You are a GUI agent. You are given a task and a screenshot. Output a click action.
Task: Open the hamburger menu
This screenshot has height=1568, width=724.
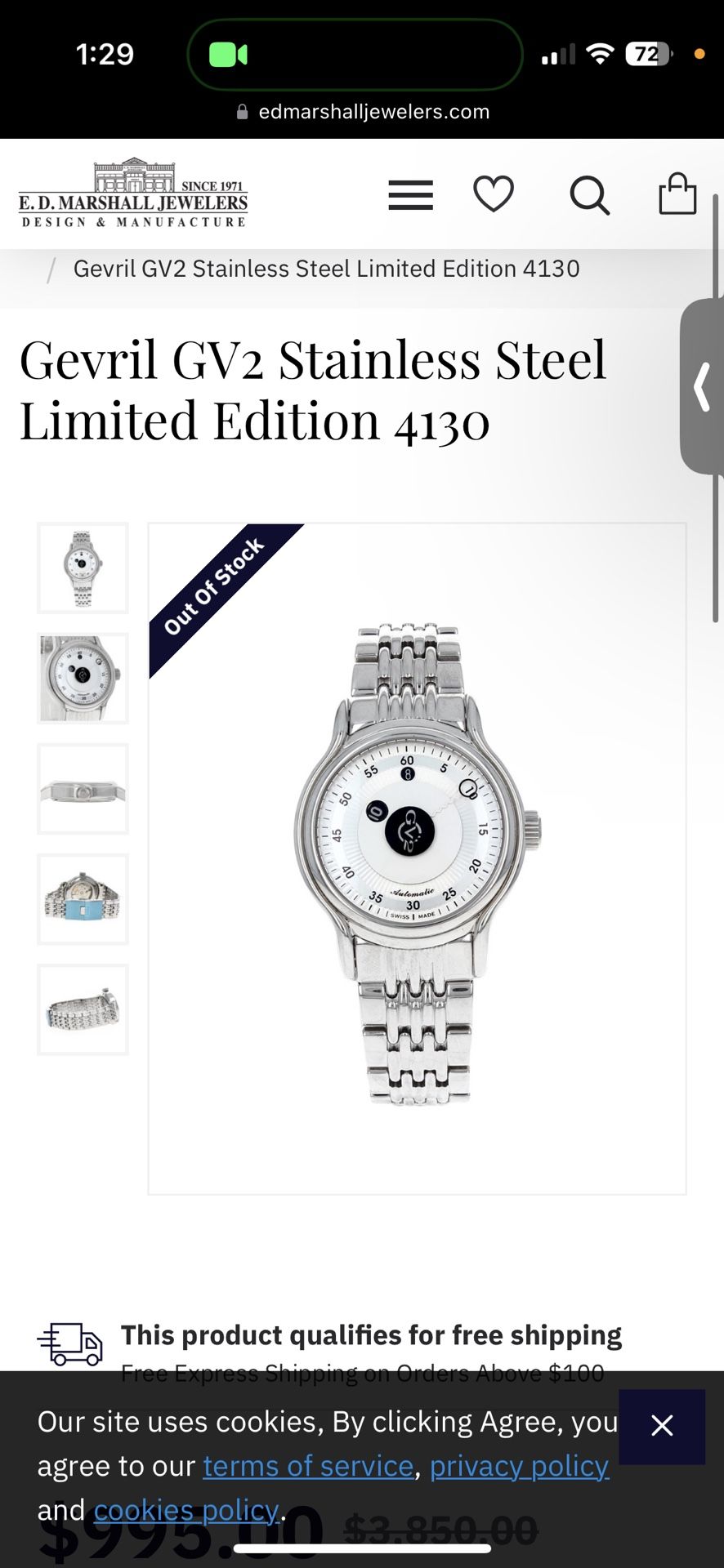click(x=410, y=195)
